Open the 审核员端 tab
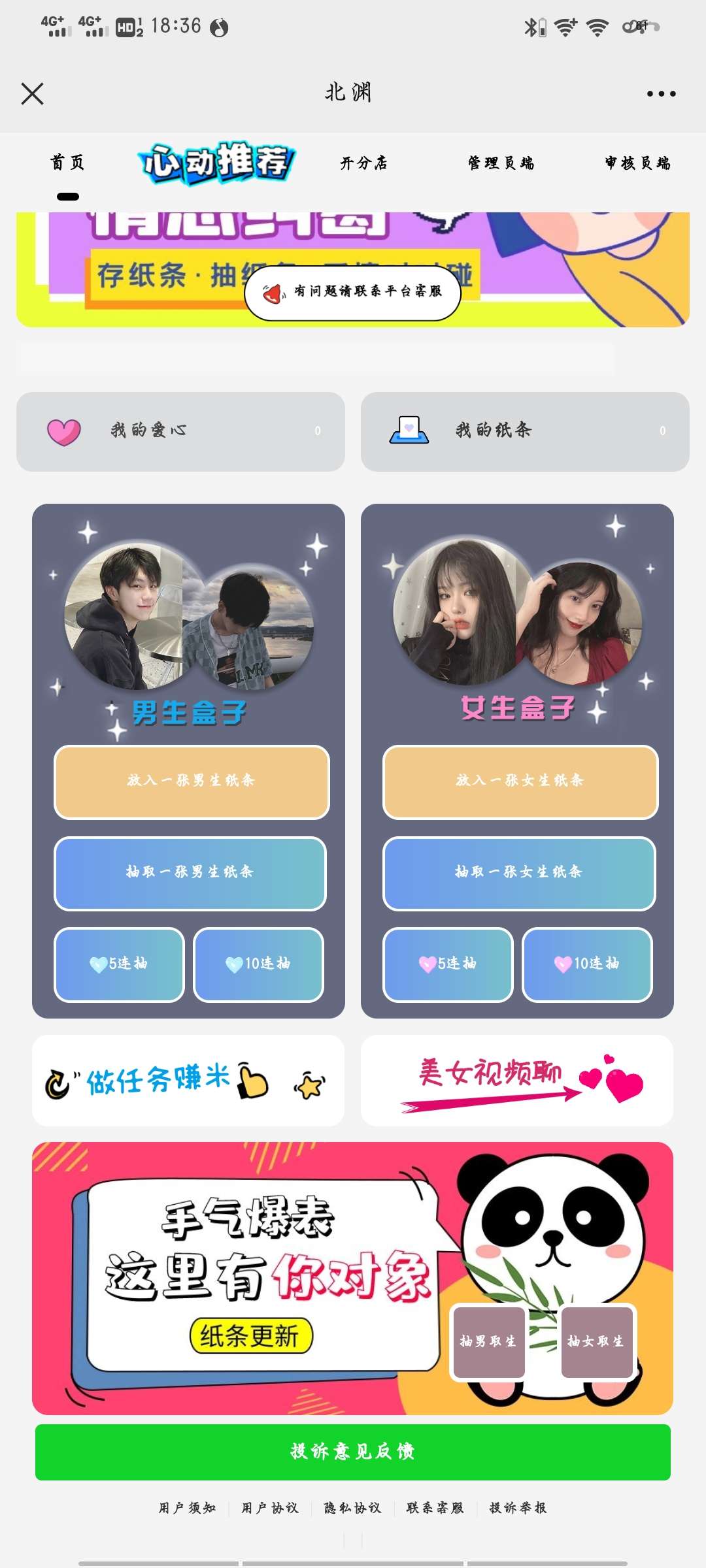706x1568 pixels. pos(637,163)
